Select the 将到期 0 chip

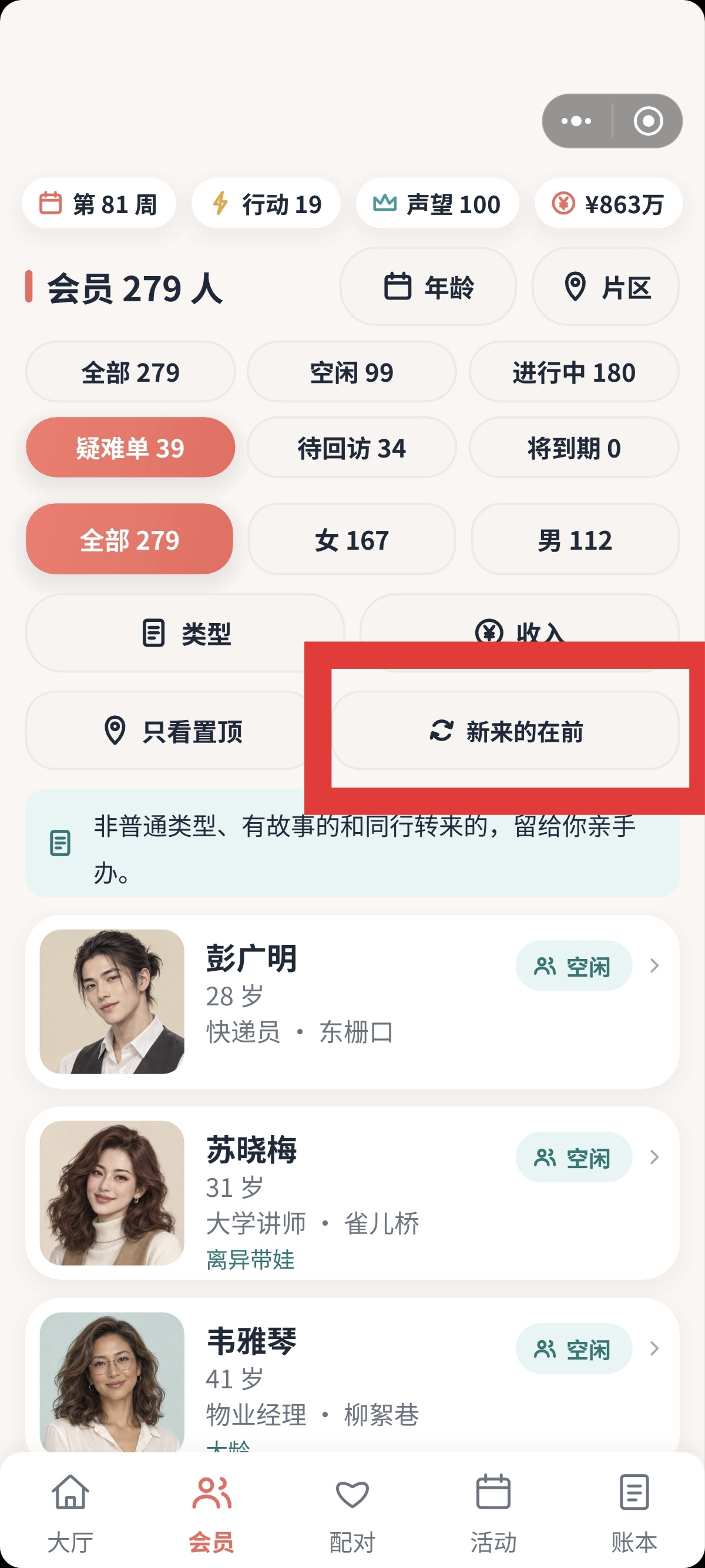click(x=573, y=447)
